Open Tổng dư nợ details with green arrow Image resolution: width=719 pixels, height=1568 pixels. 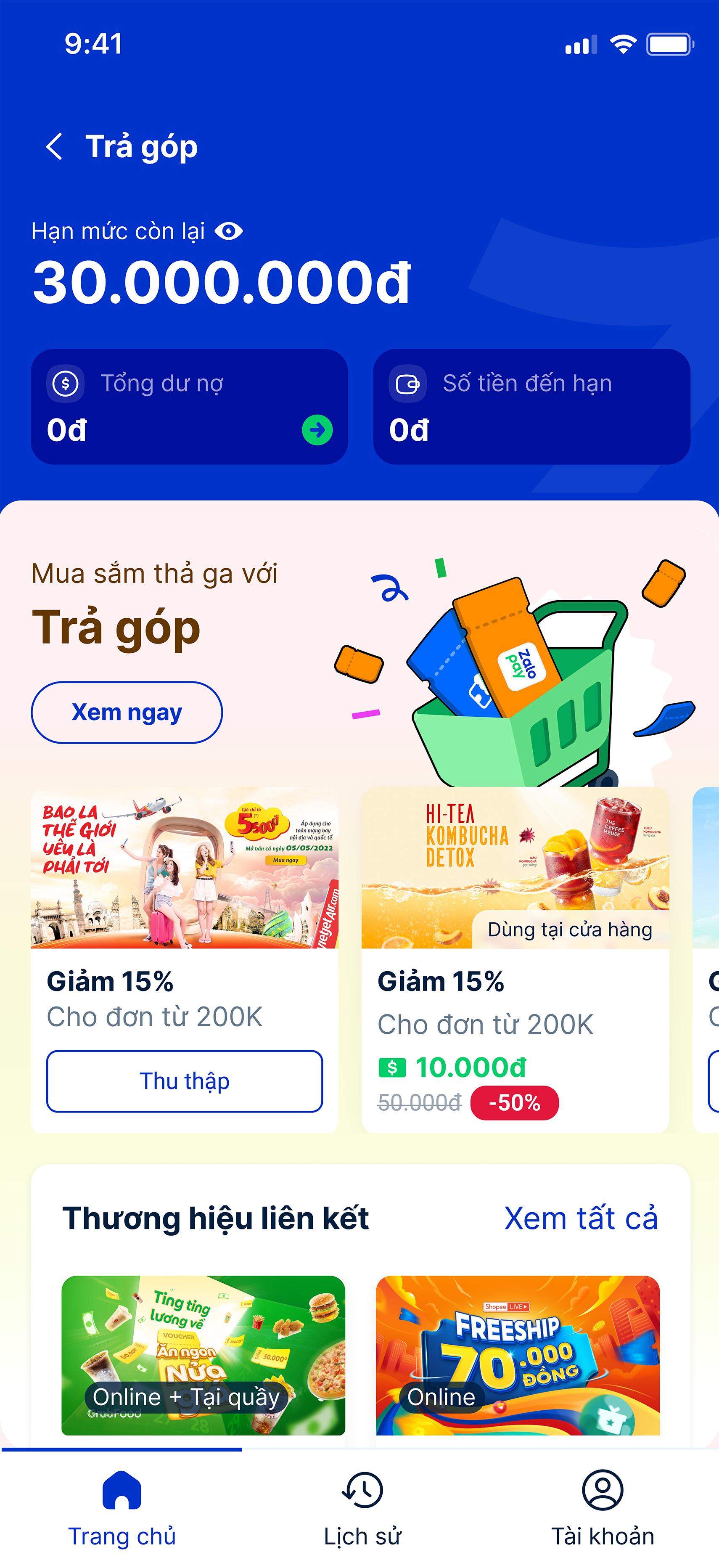[x=317, y=430]
